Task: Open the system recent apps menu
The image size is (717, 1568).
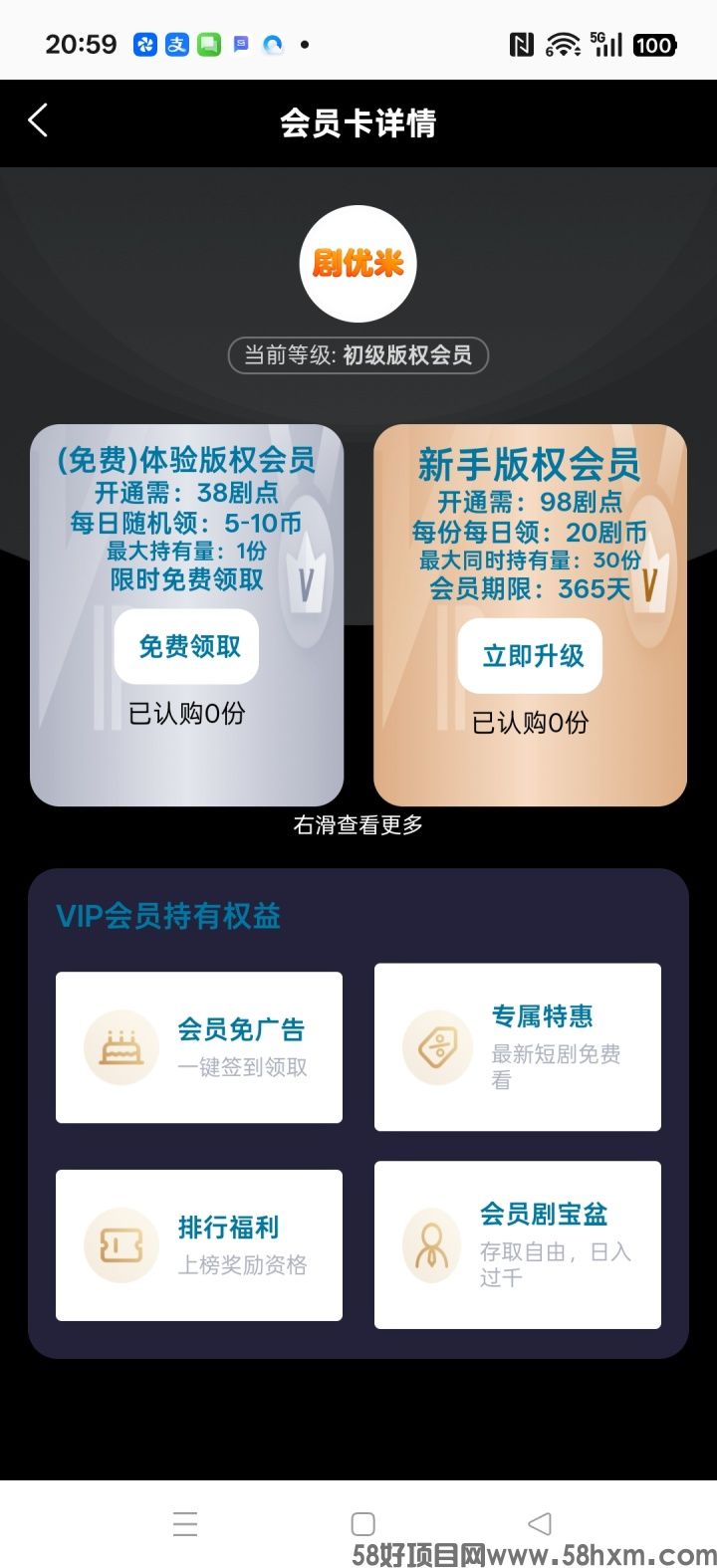Action: click(185, 1524)
